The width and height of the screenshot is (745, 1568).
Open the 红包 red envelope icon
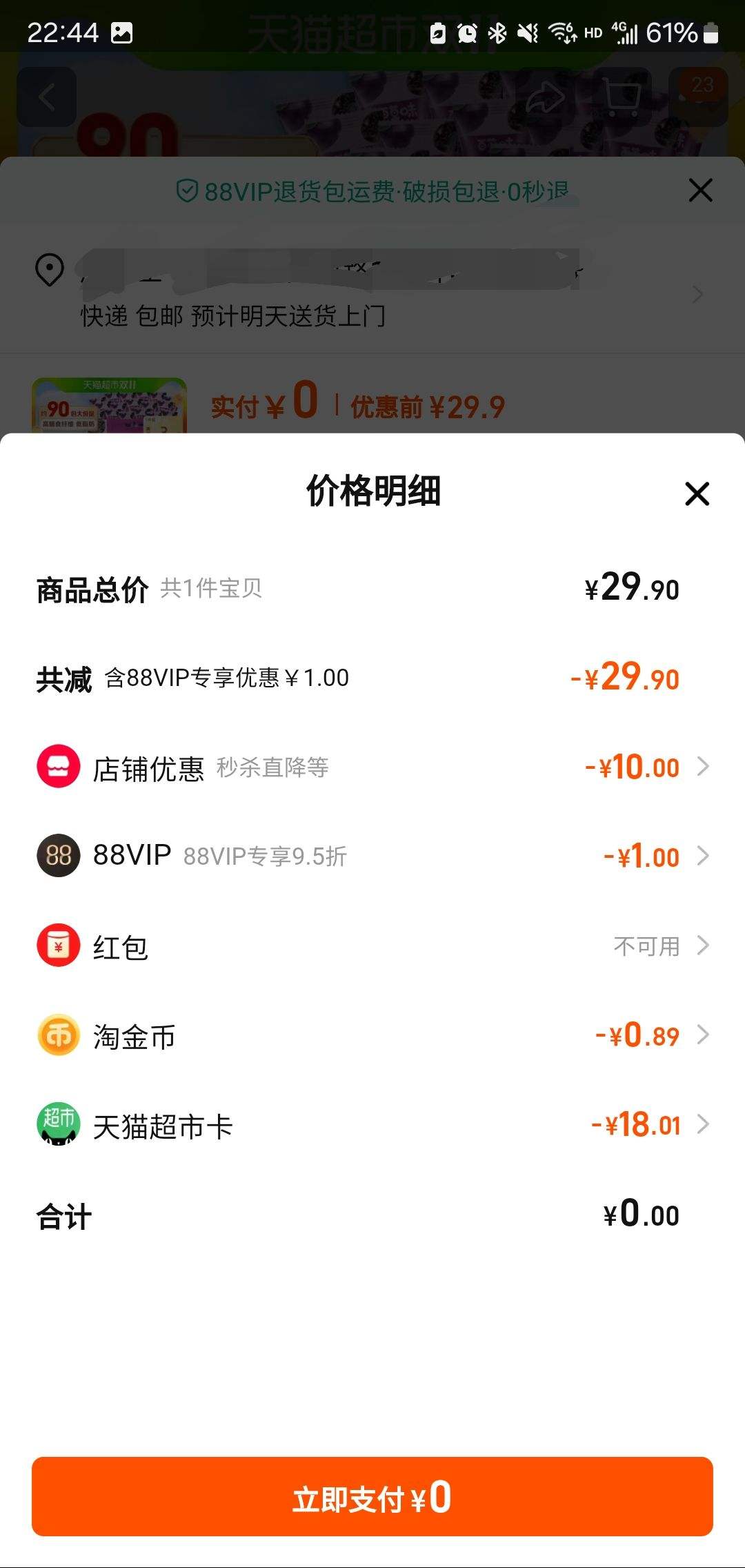[x=58, y=946]
